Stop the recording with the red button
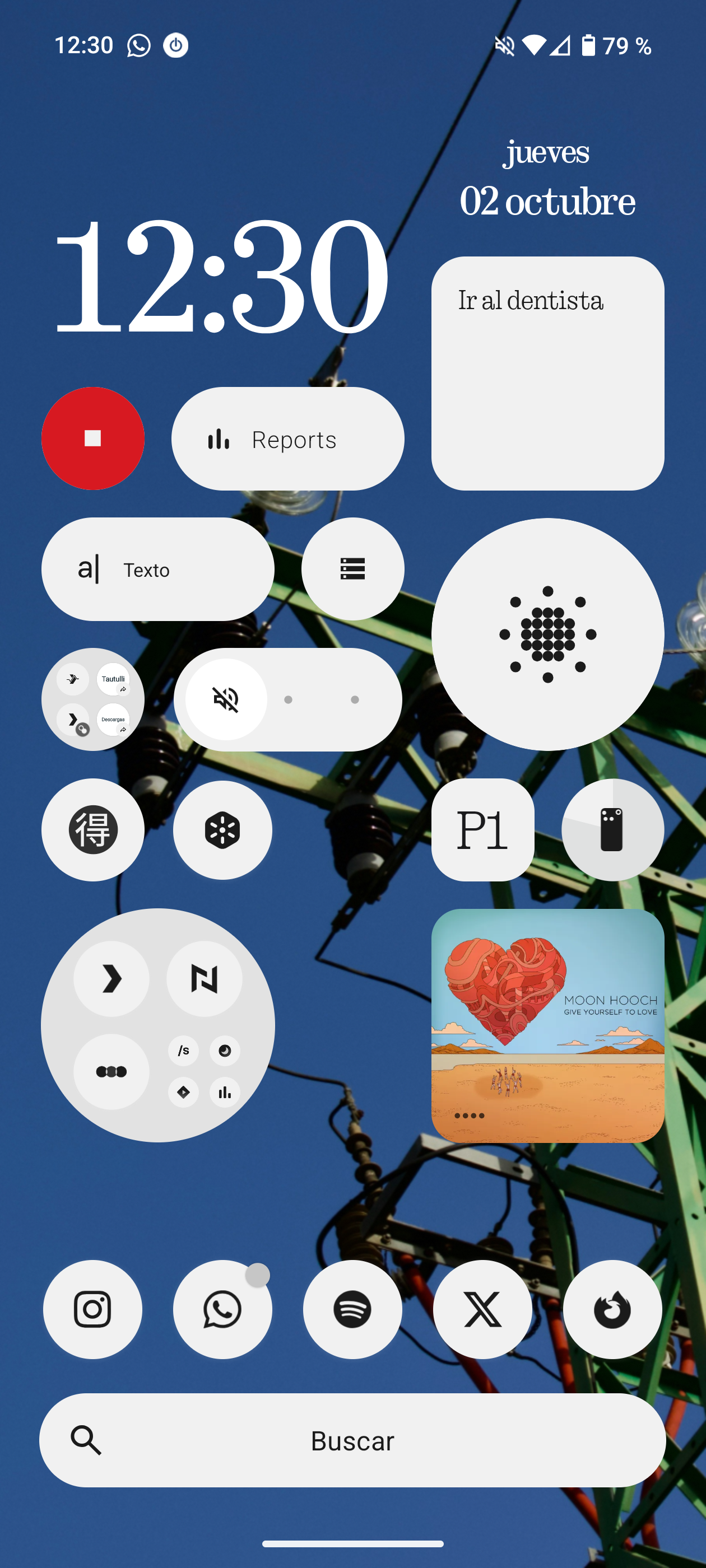 pos(92,438)
